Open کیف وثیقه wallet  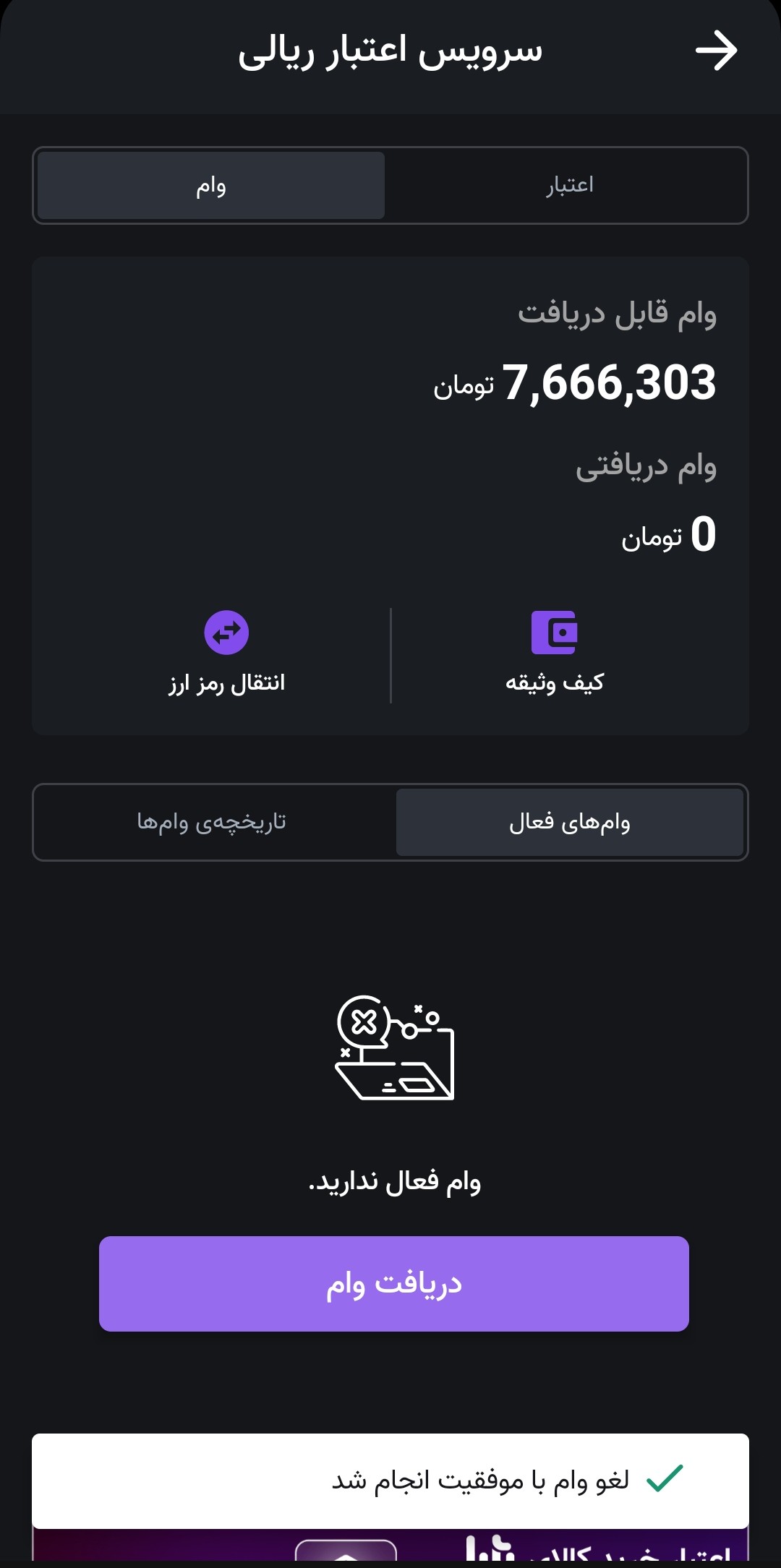coord(555,652)
